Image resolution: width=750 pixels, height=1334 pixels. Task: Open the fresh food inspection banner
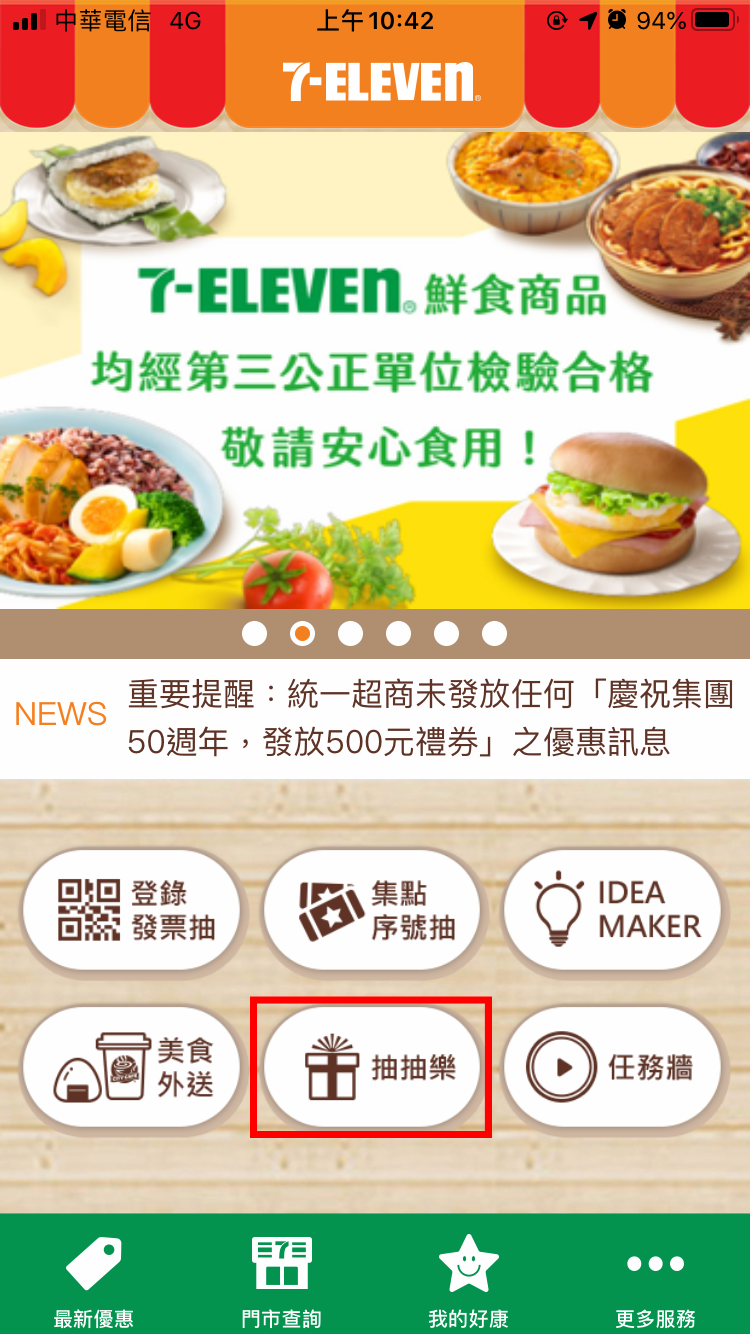[x=375, y=370]
